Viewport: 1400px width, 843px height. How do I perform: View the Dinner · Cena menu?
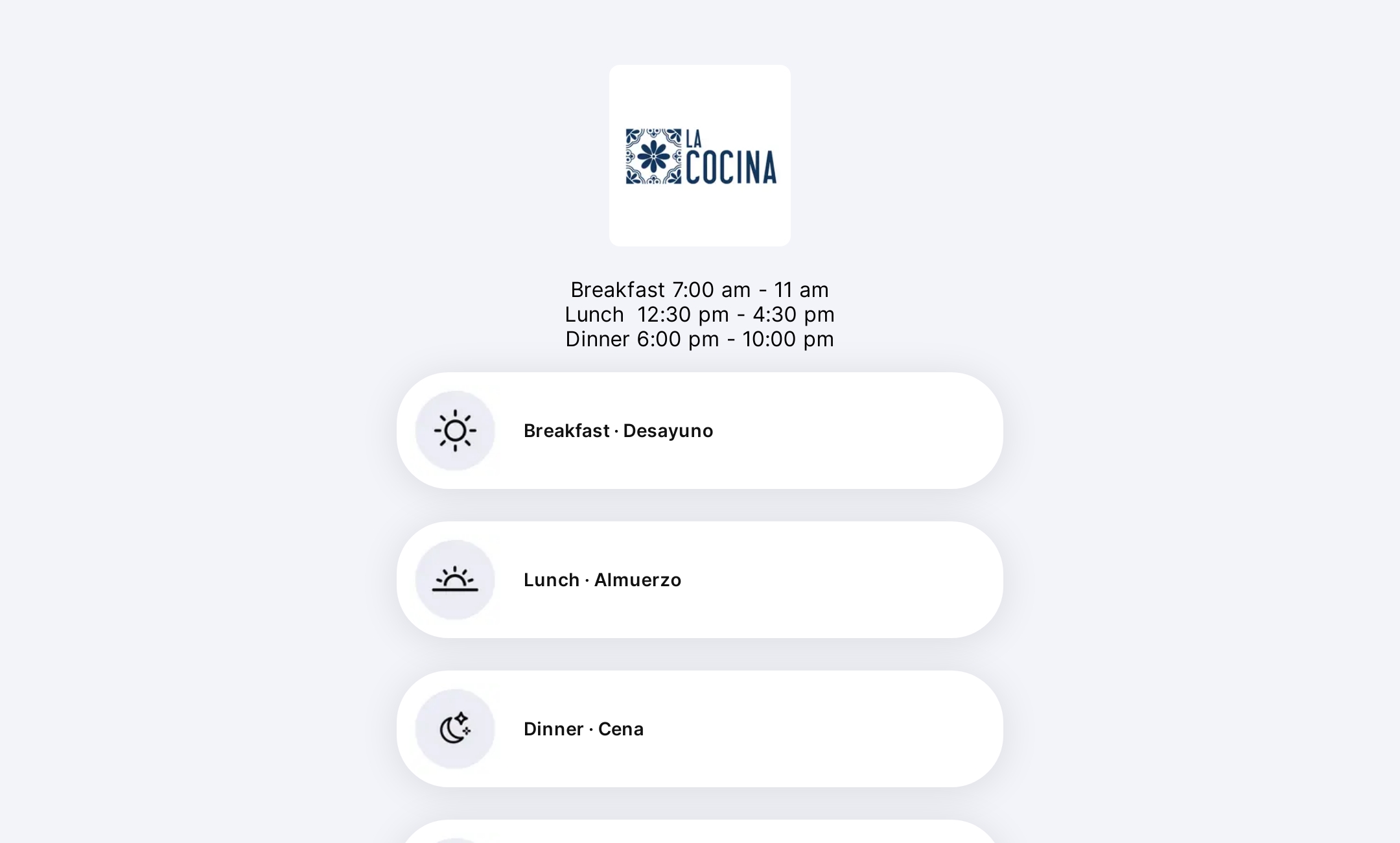point(699,729)
